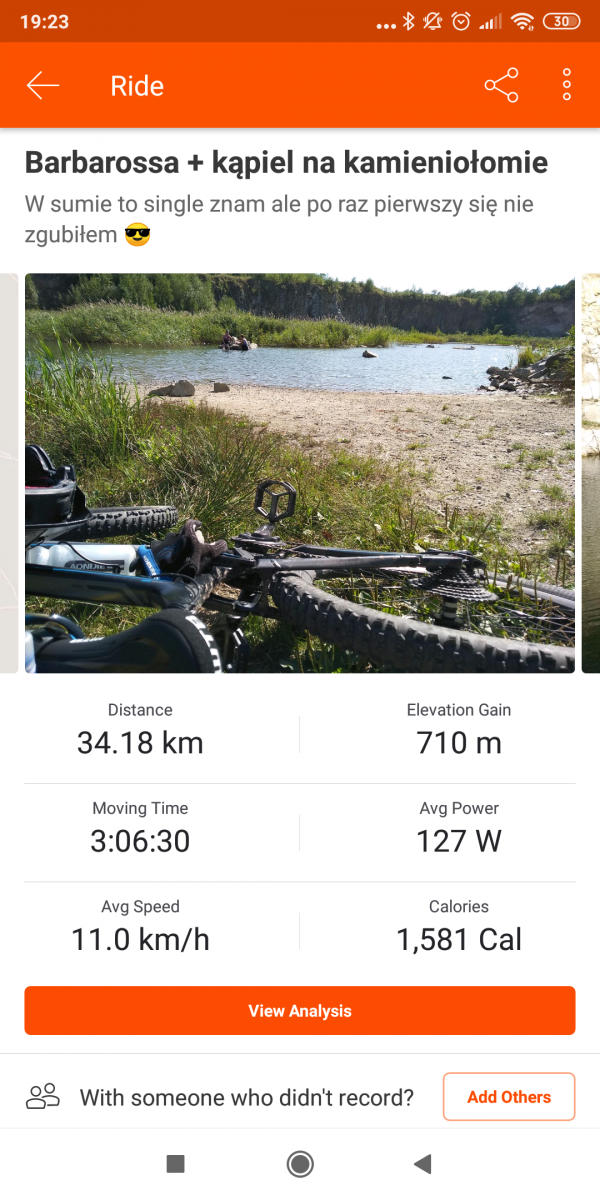Tap the system home button
This screenshot has height=1200, width=600.
[x=300, y=1163]
